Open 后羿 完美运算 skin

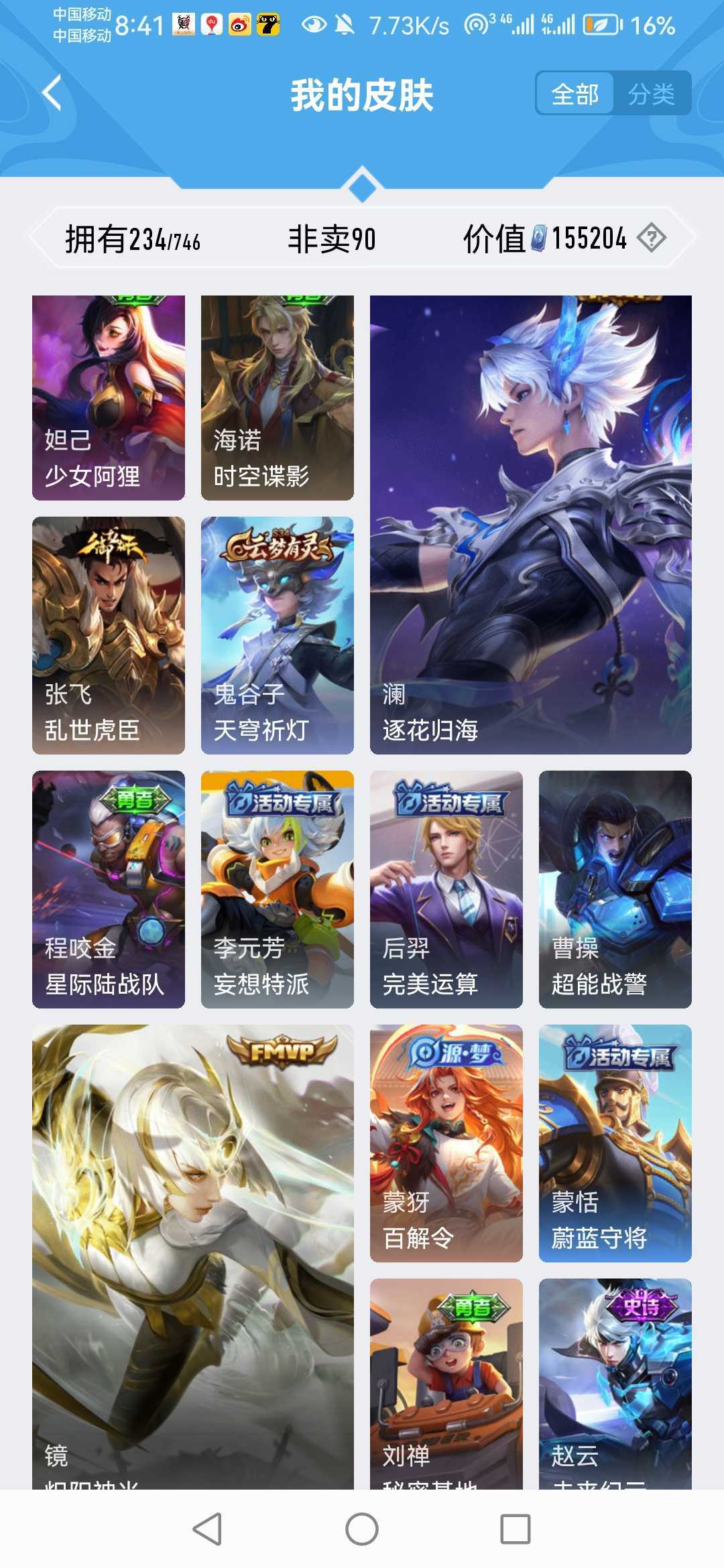coord(446,889)
